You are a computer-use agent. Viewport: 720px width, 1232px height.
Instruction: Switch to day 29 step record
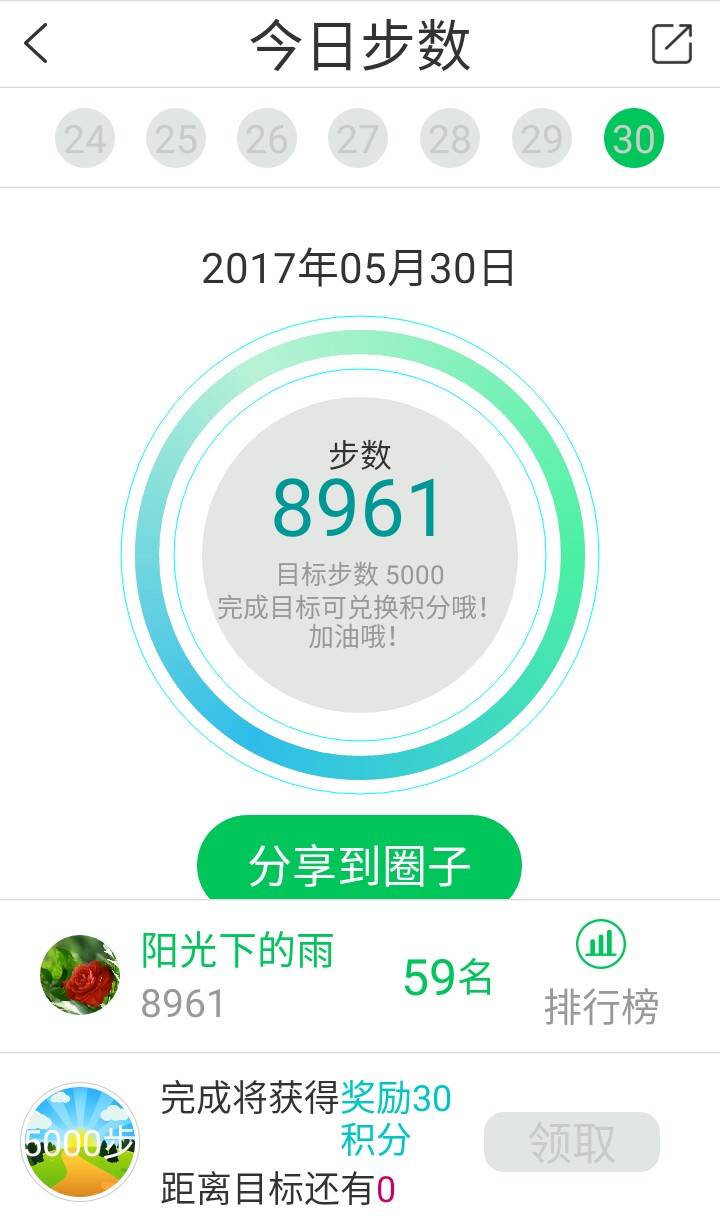pyautogui.click(x=542, y=139)
